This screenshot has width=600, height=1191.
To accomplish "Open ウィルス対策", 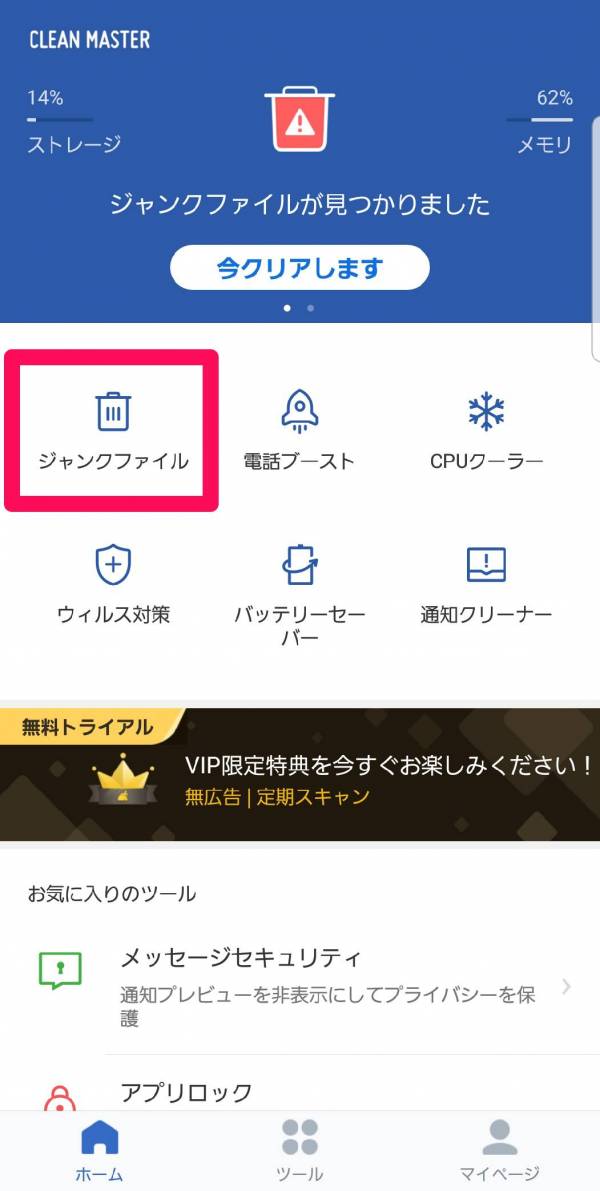I will 113,585.
